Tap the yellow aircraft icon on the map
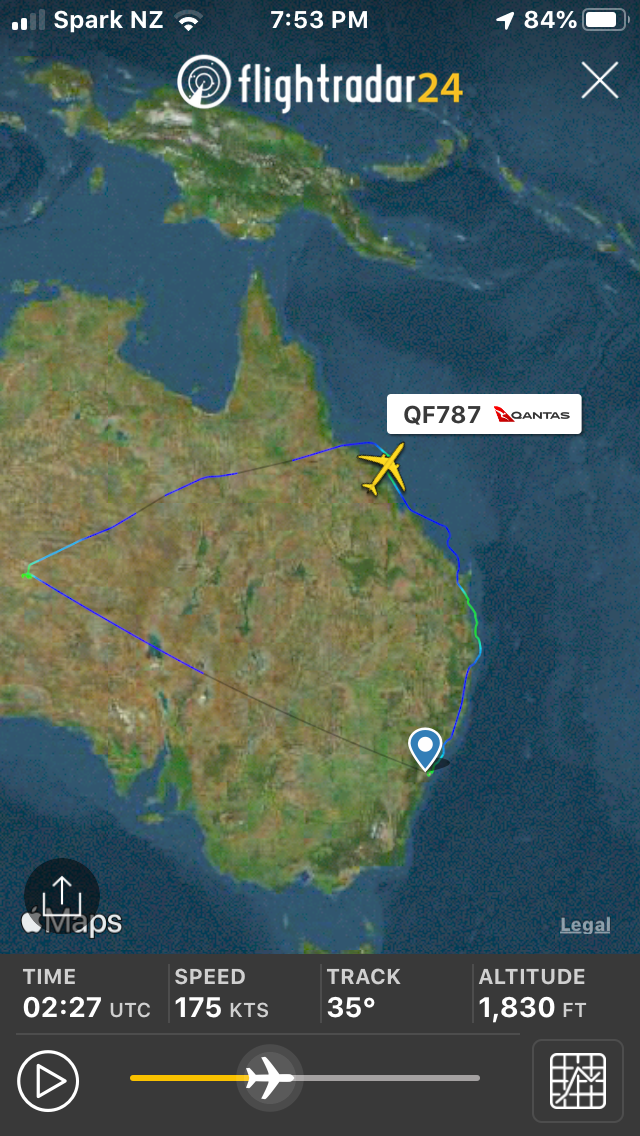640x1136 pixels. [x=382, y=467]
